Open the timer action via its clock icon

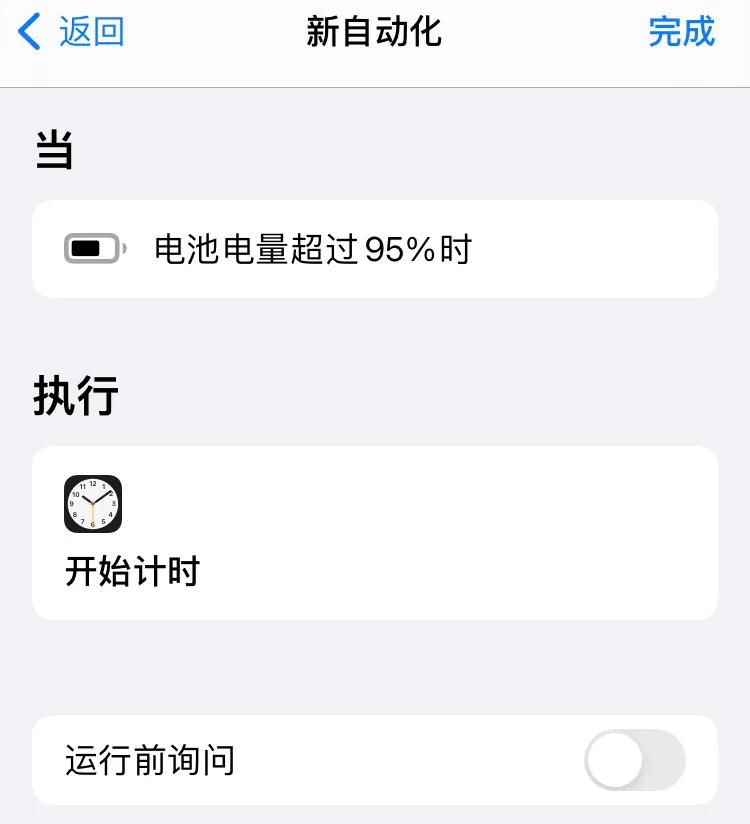[x=93, y=504]
